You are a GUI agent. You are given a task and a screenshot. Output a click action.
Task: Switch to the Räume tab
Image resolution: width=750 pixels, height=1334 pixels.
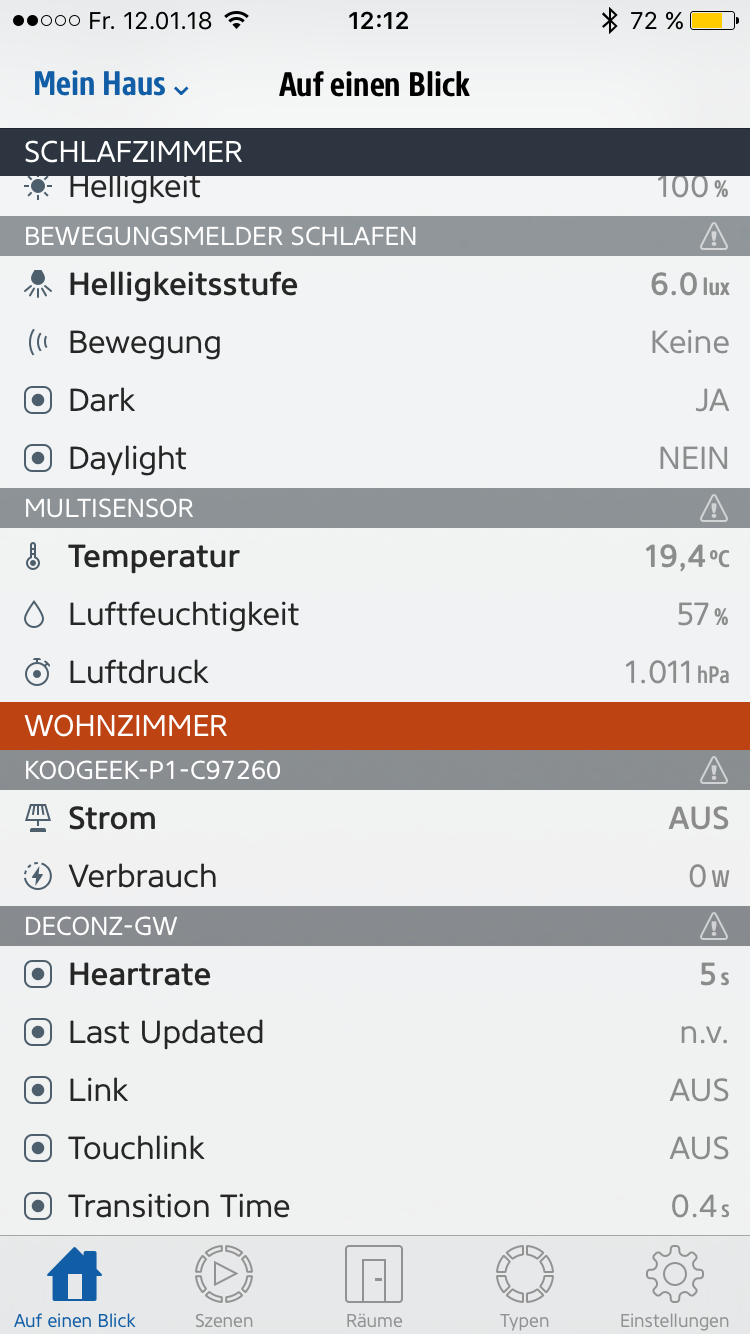(x=374, y=1286)
